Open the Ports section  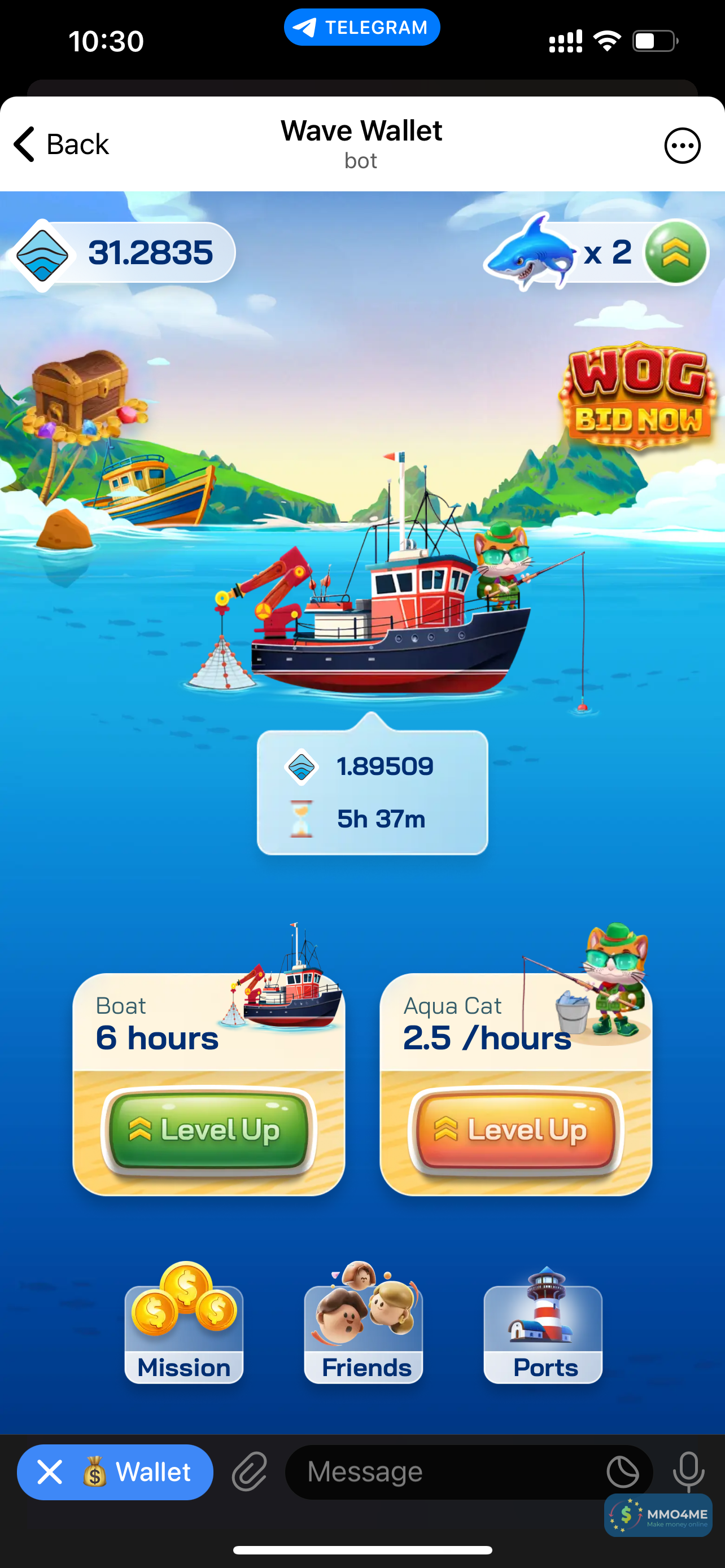point(543,1327)
